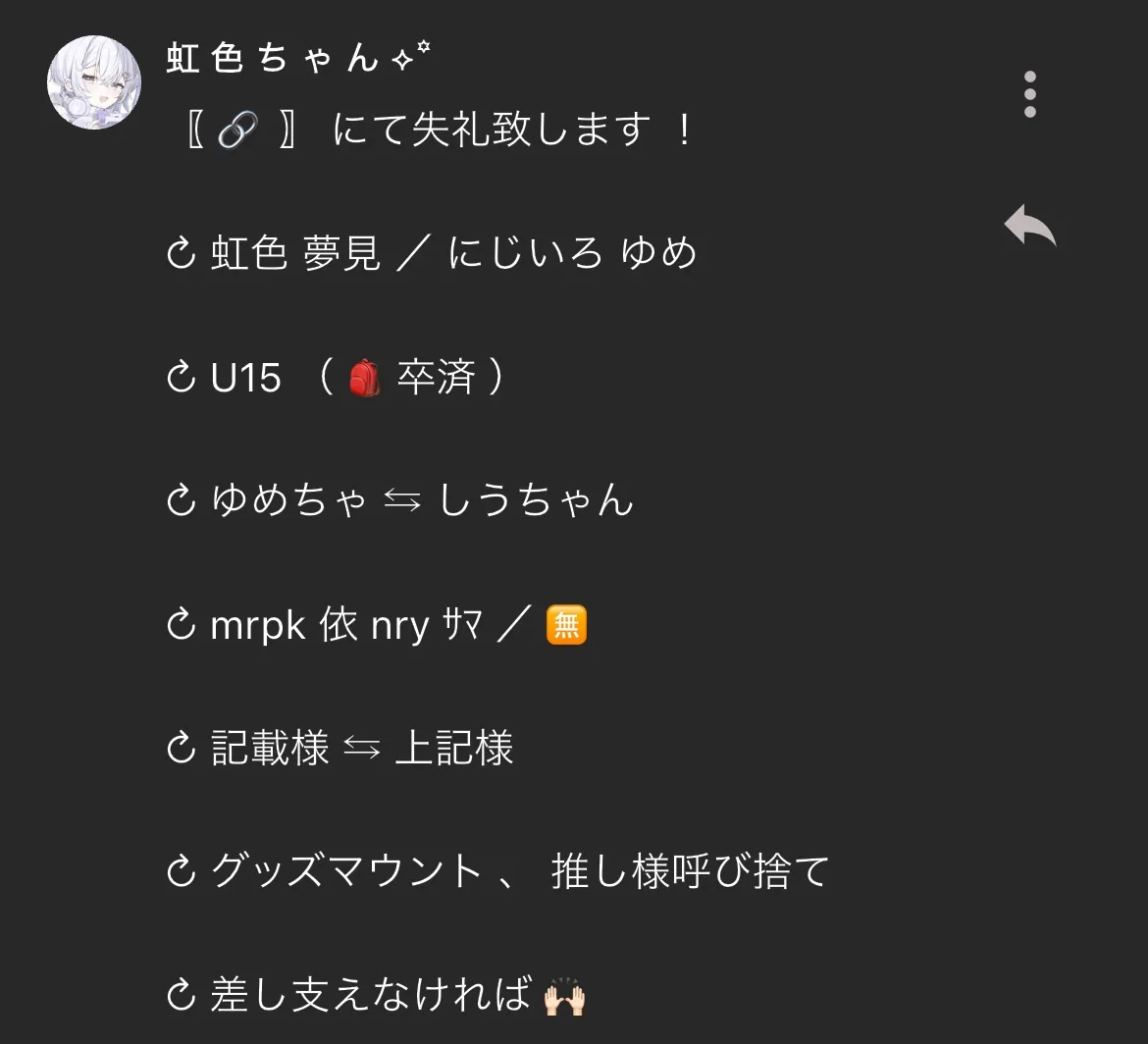
Task: Open the three-dot overflow menu
Action: click(x=1029, y=94)
